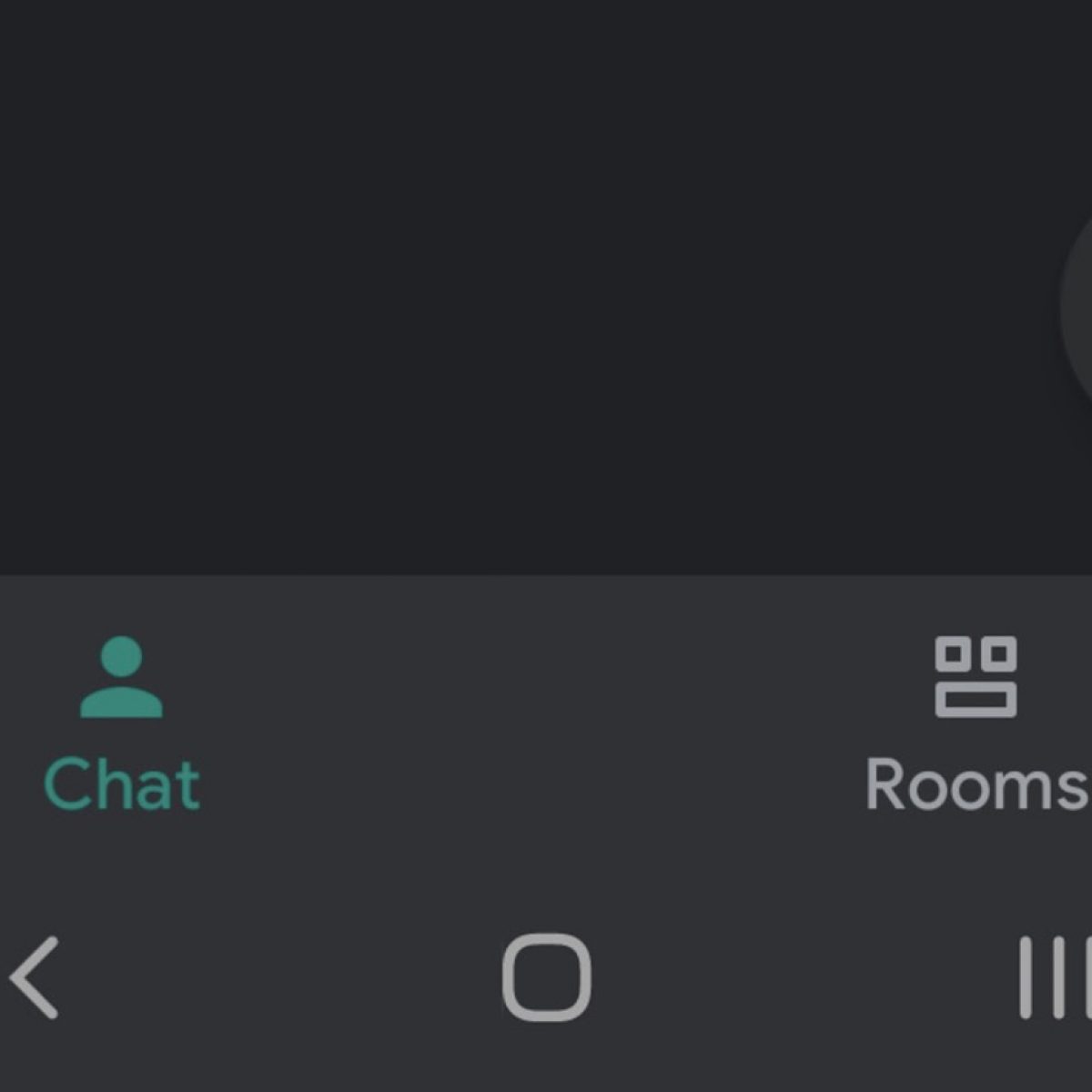The height and width of the screenshot is (1092, 1092).
Task: Switch to the Chat tab
Action: [122, 723]
